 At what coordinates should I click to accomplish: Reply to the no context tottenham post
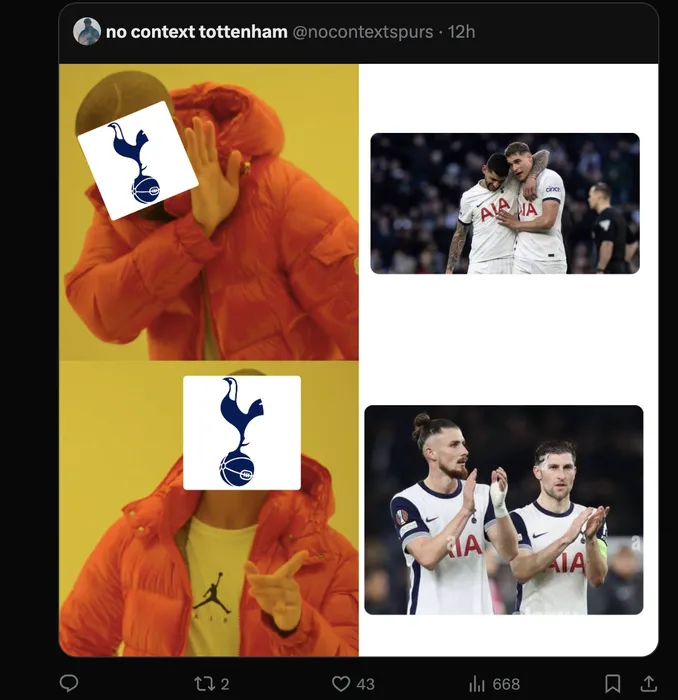point(69,683)
